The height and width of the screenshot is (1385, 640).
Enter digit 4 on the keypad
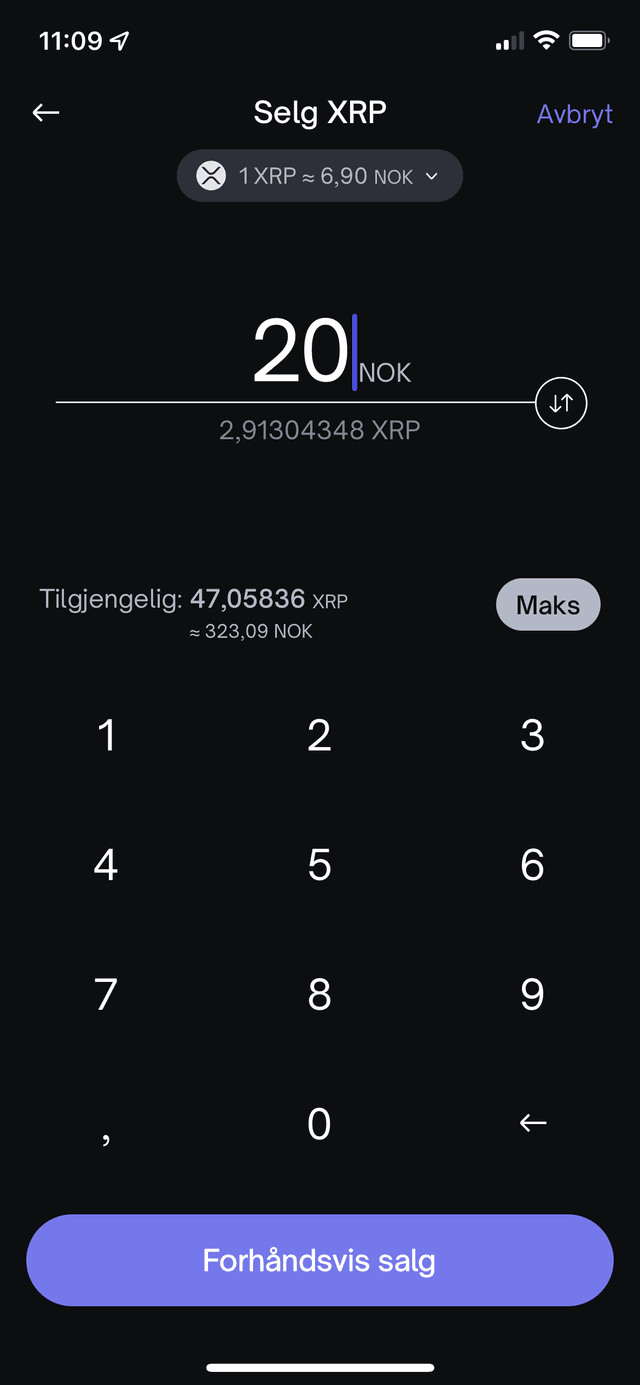(x=106, y=865)
